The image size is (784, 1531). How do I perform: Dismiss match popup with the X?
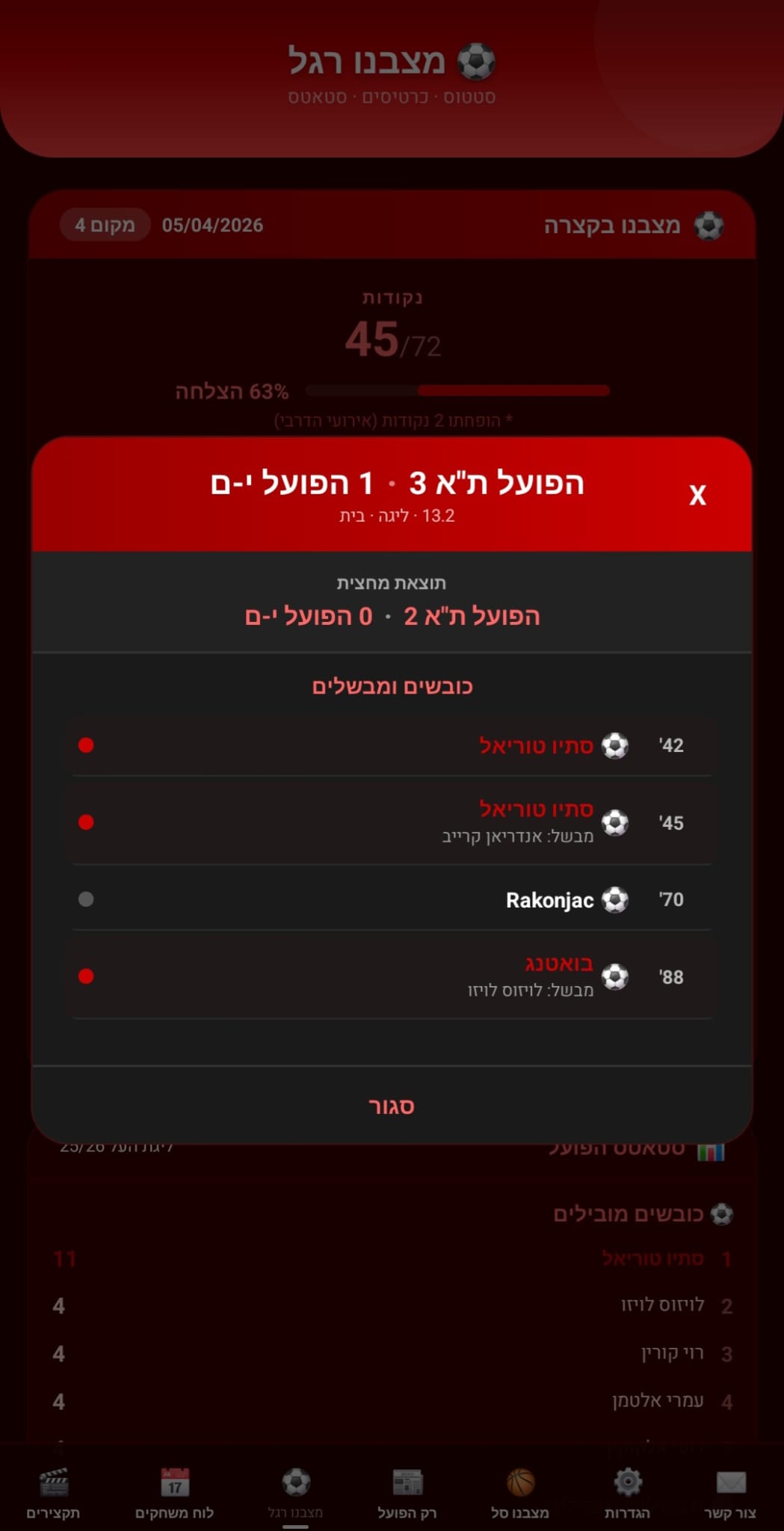(697, 494)
